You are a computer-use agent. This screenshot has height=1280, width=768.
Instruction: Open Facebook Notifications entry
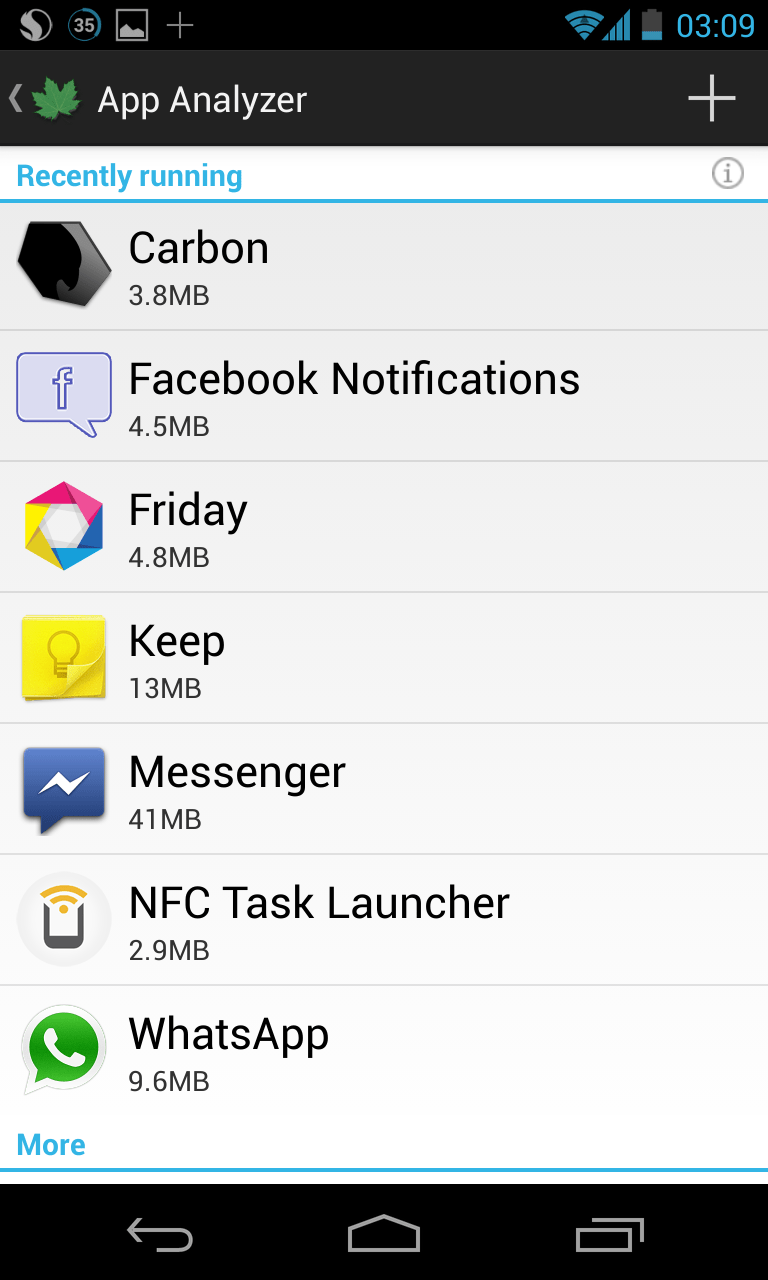(x=384, y=396)
